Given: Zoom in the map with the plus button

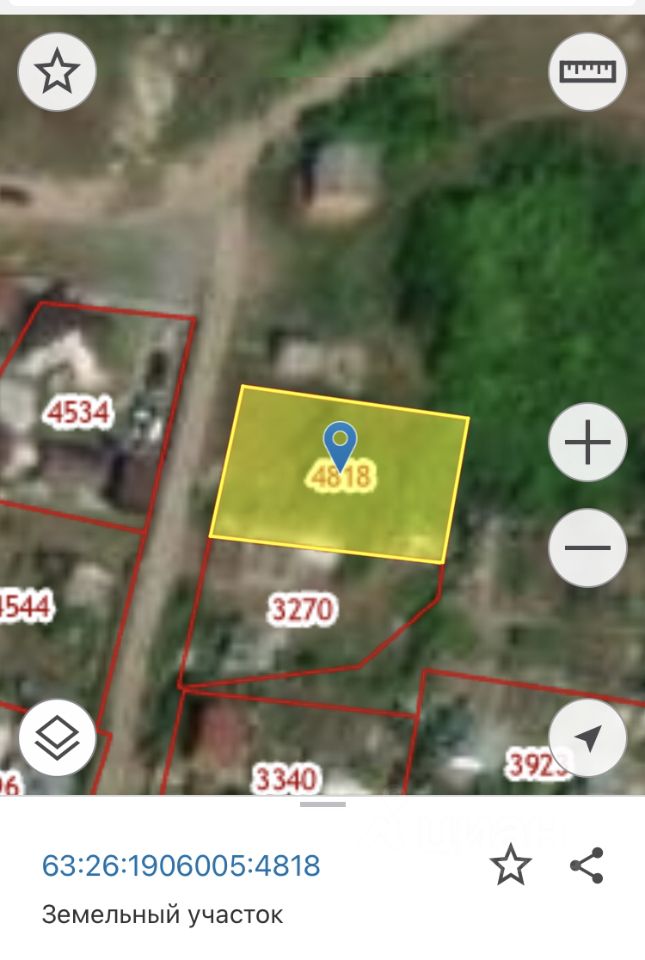Looking at the screenshot, I should click(588, 442).
